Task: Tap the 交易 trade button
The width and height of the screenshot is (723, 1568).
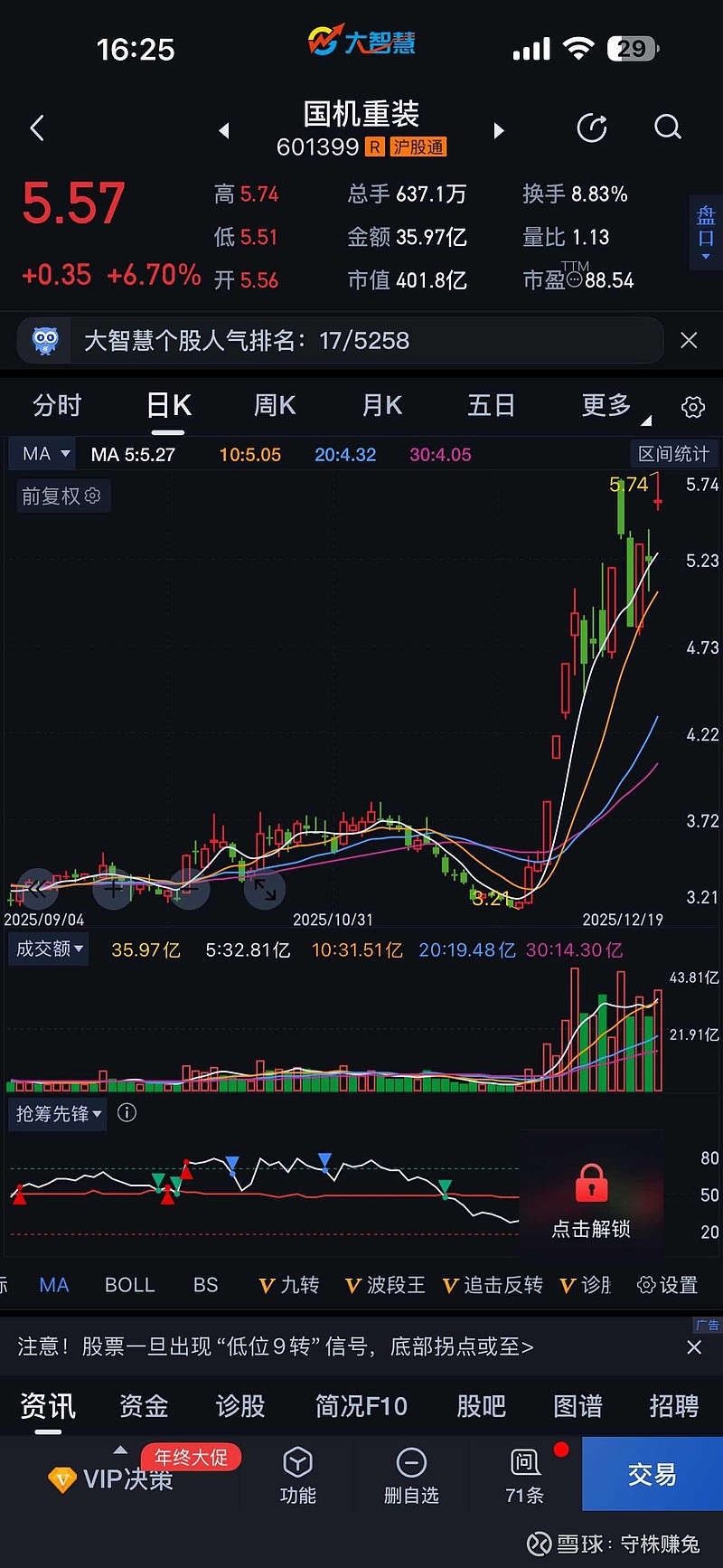Action: 653,1474
